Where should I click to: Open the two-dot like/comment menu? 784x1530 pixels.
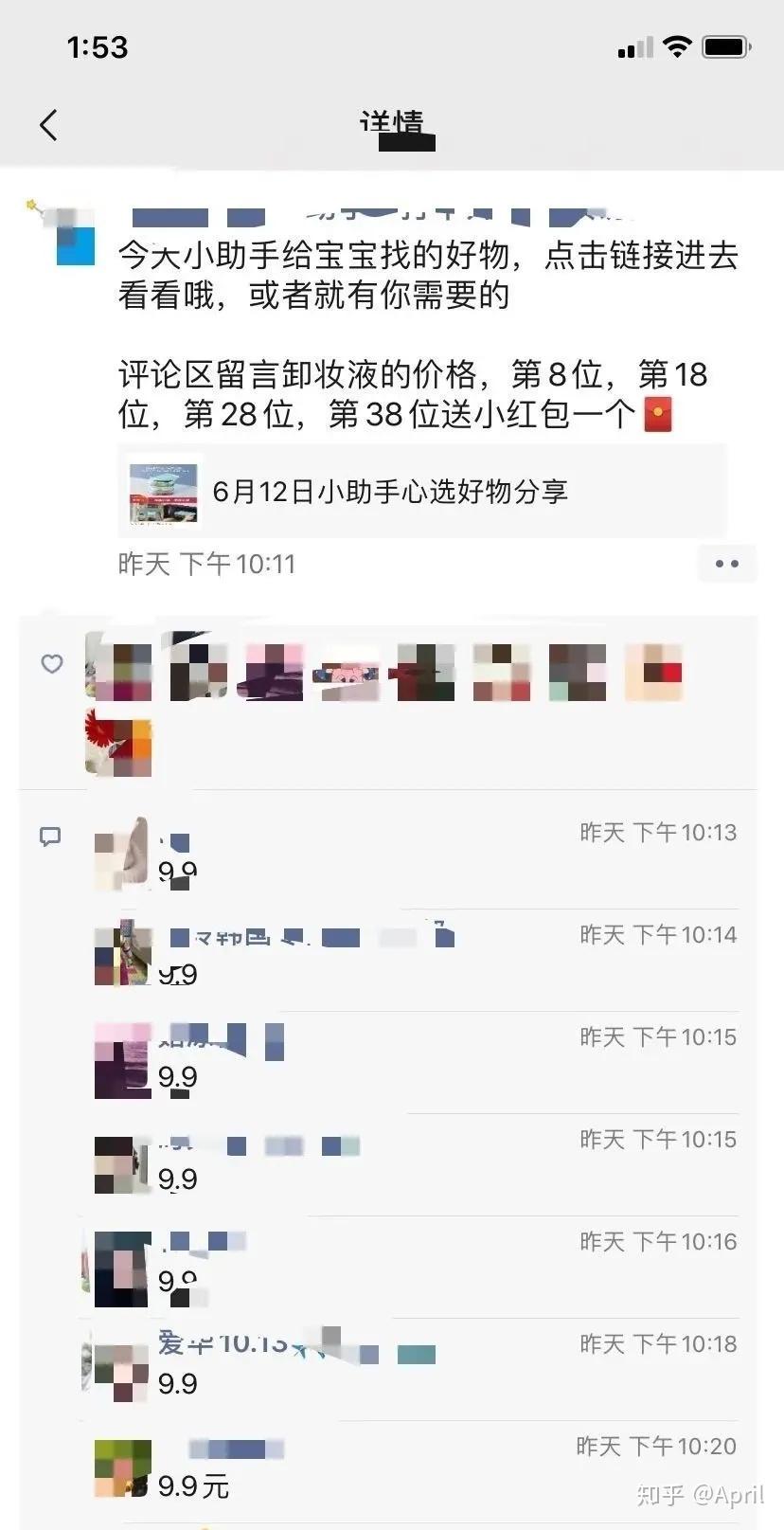727,564
